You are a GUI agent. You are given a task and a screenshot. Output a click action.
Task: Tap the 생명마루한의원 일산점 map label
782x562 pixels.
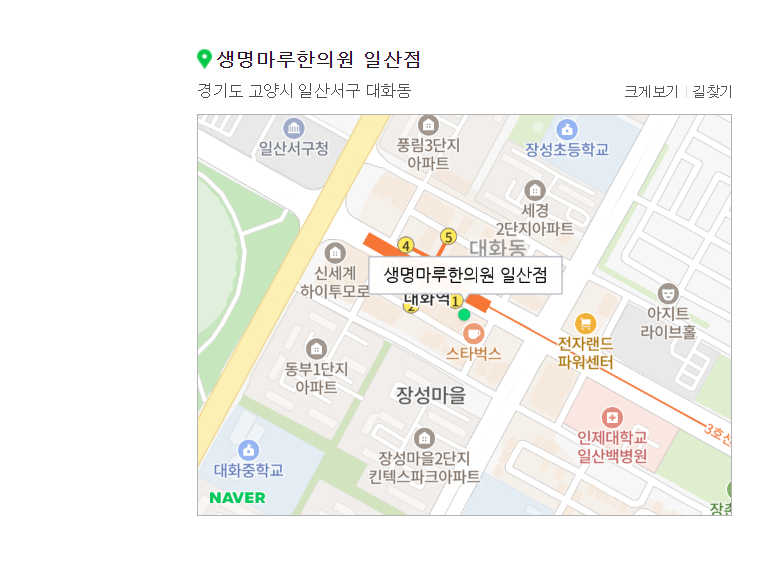point(465,275)
